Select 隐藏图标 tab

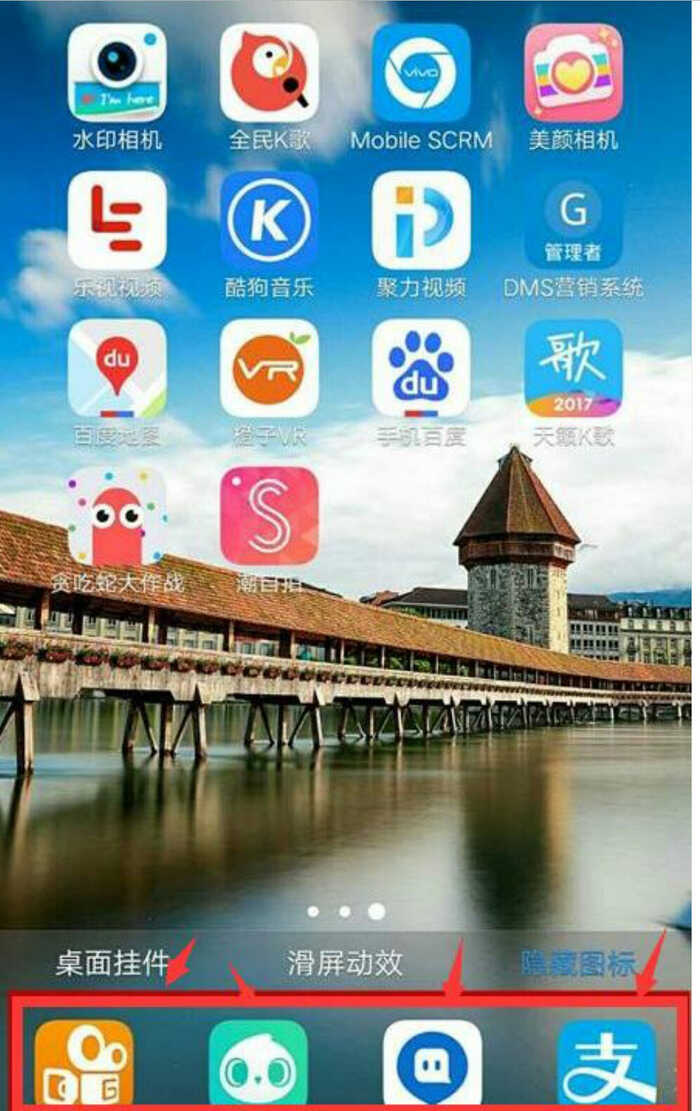point(577,963)
